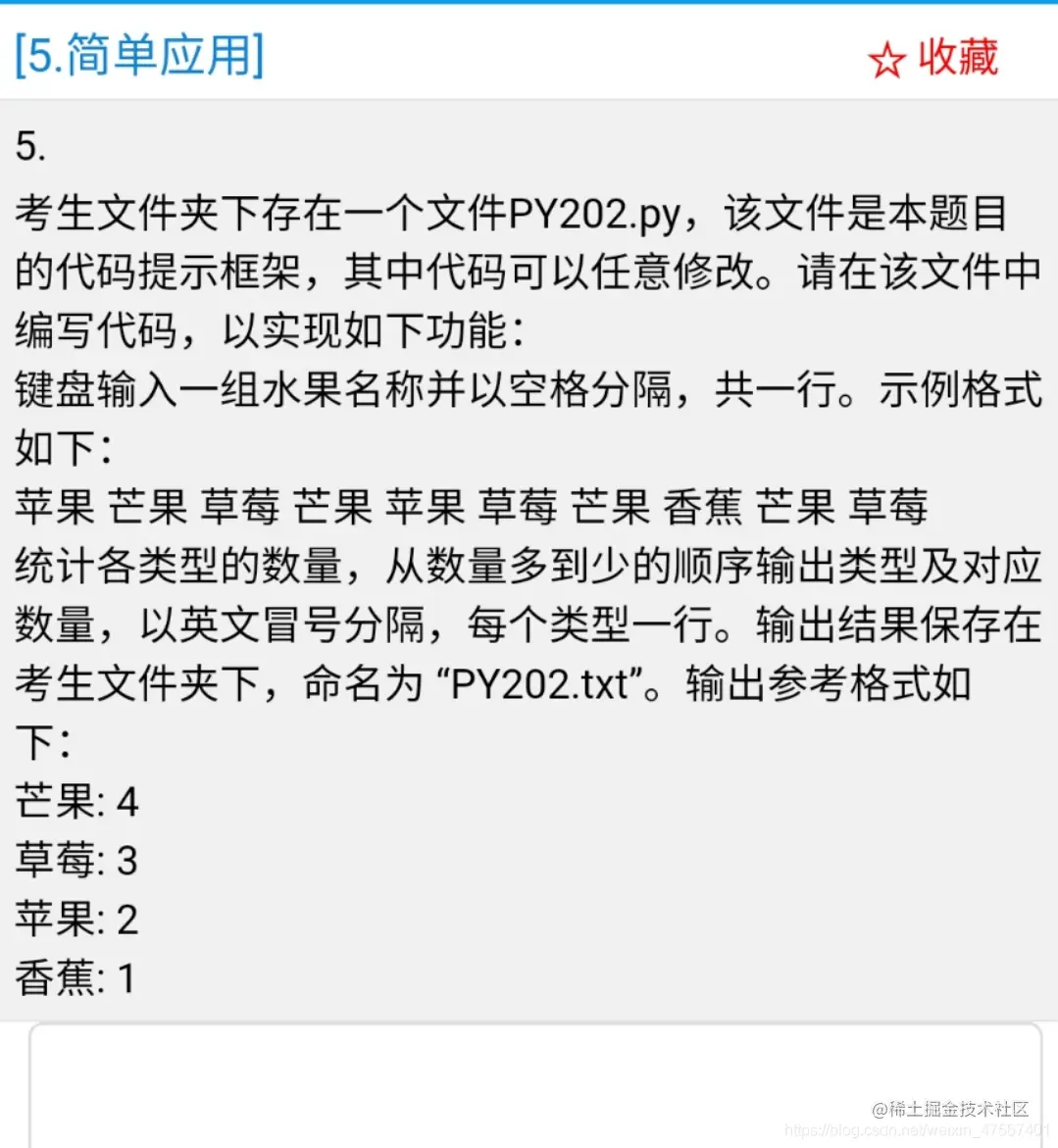
Task: Select the output line 芒果: 4
Action: [x=74, y=802]
